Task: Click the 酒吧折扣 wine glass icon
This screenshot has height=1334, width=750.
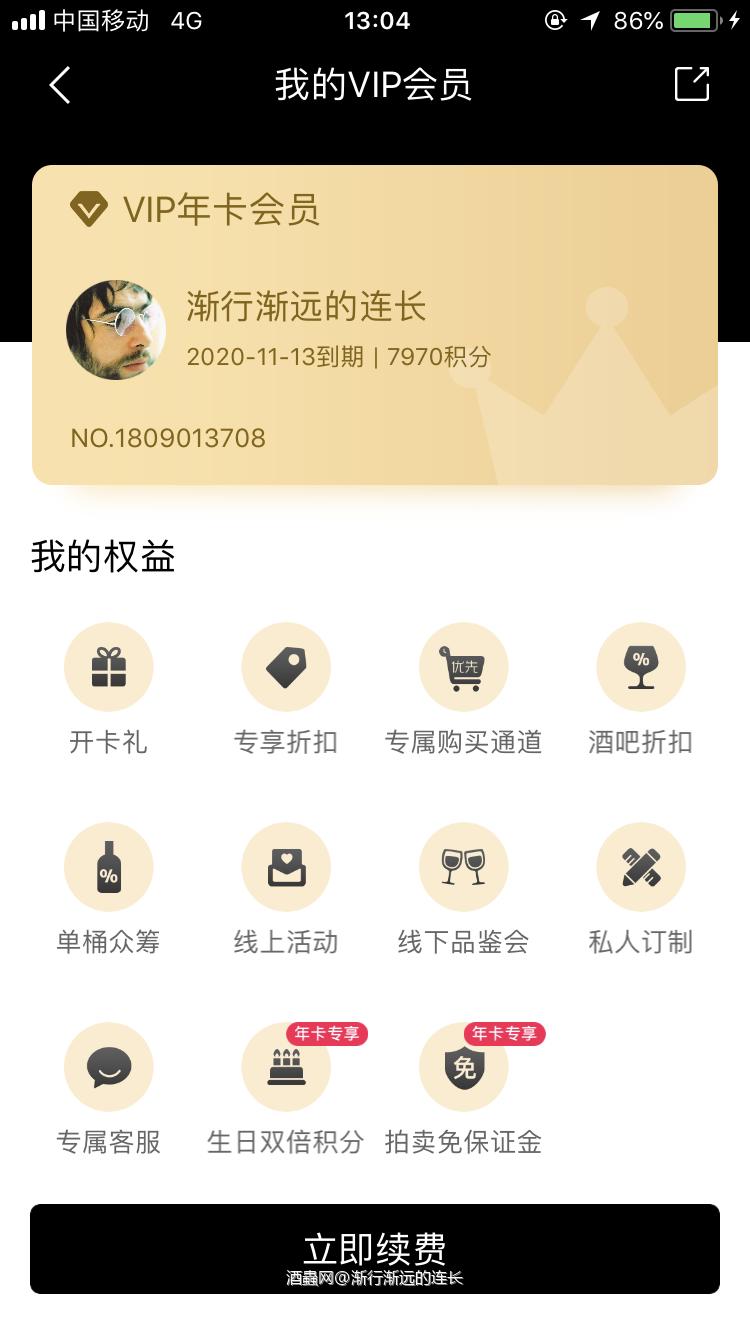Action: point(641,667)
